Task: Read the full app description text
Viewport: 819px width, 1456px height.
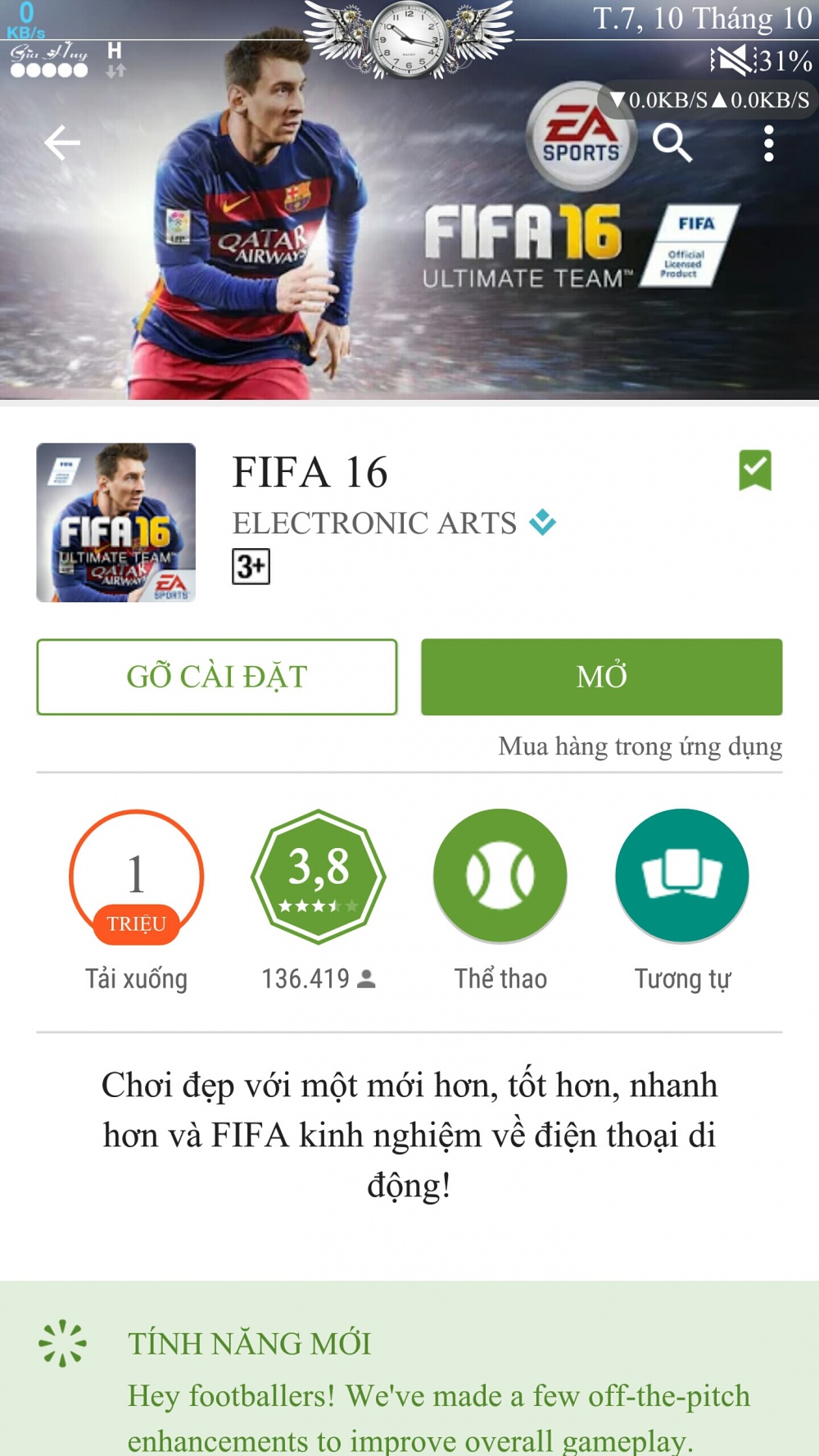Action: (x=409, y=1135)
